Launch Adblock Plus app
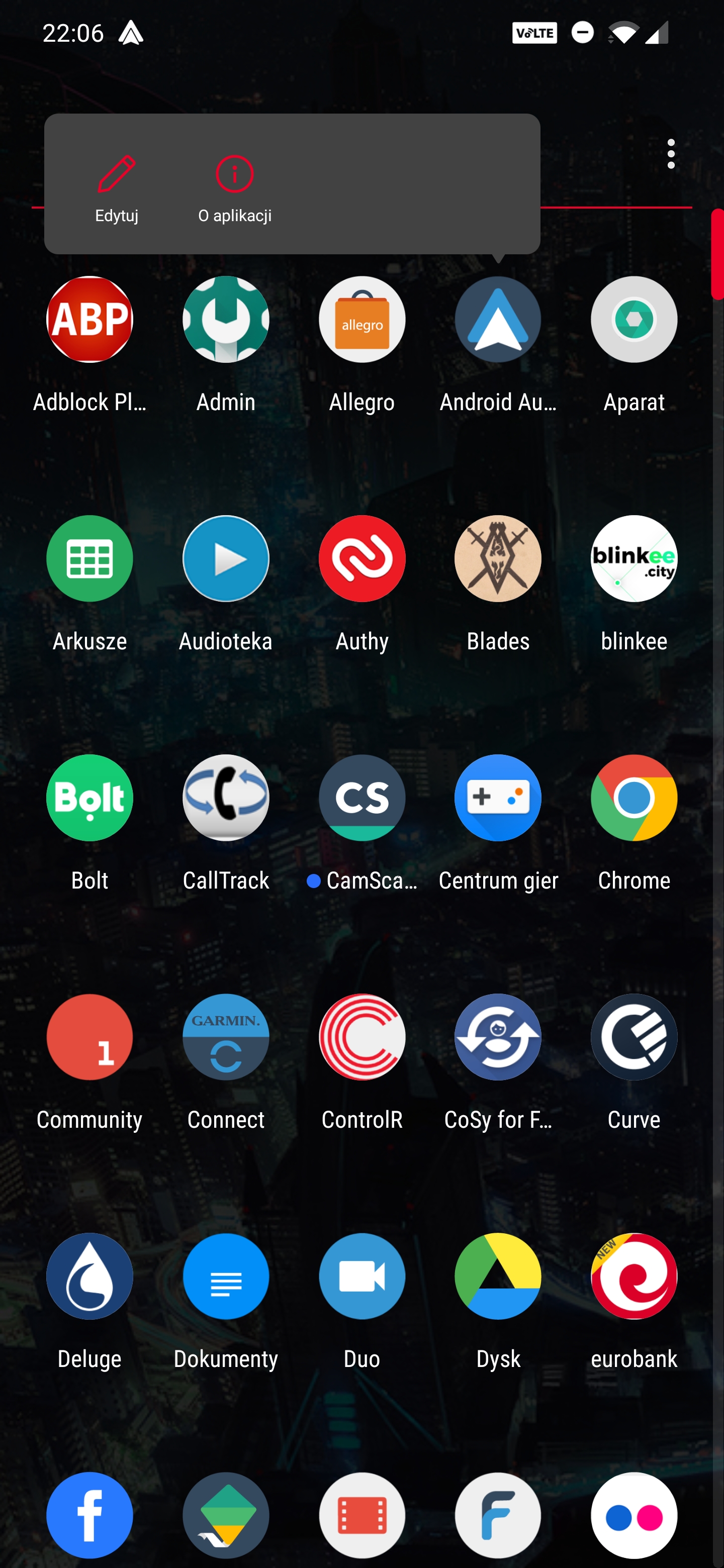This screenshot has width=724, height=1568. pyautogui.click(x=89, y=320)
